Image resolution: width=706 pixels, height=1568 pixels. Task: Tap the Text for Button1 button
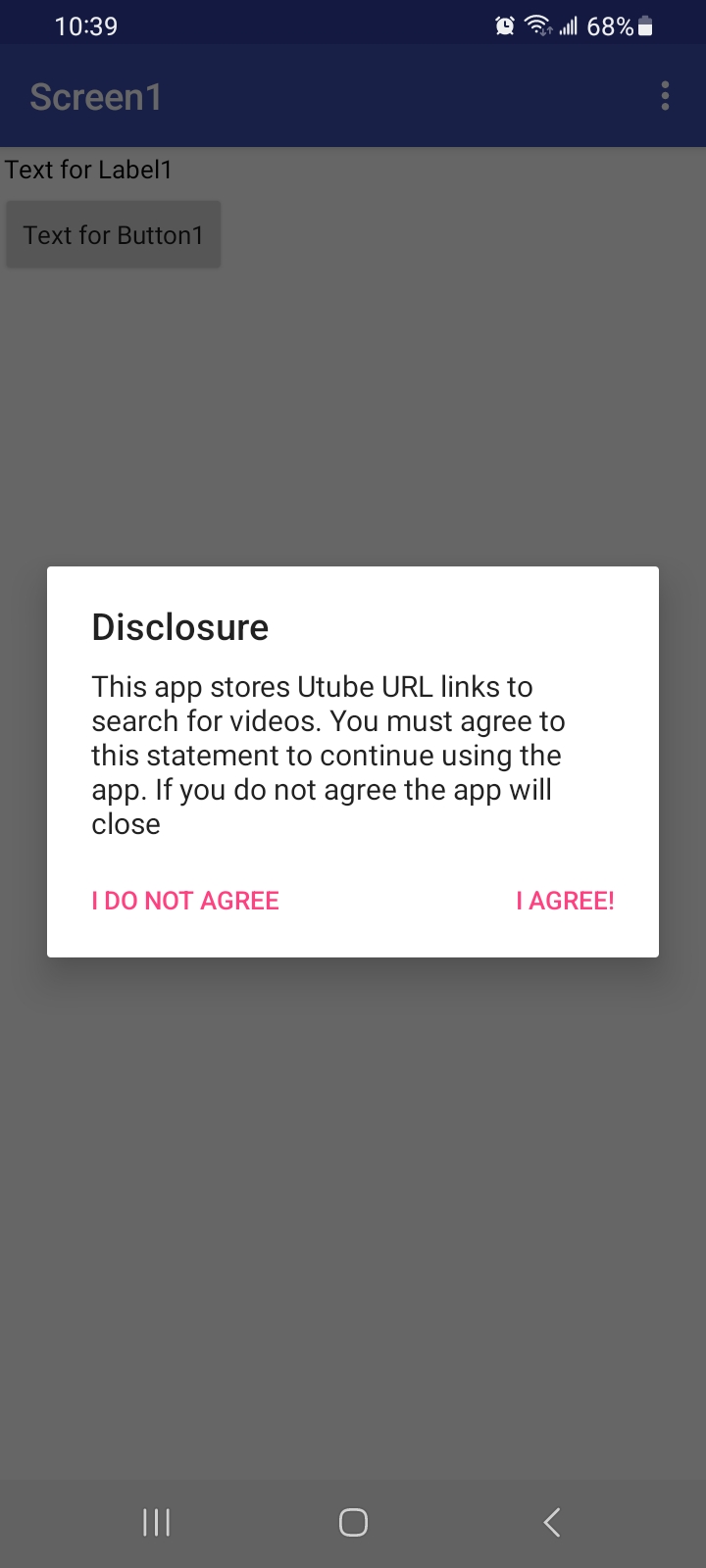coord(114,235)
